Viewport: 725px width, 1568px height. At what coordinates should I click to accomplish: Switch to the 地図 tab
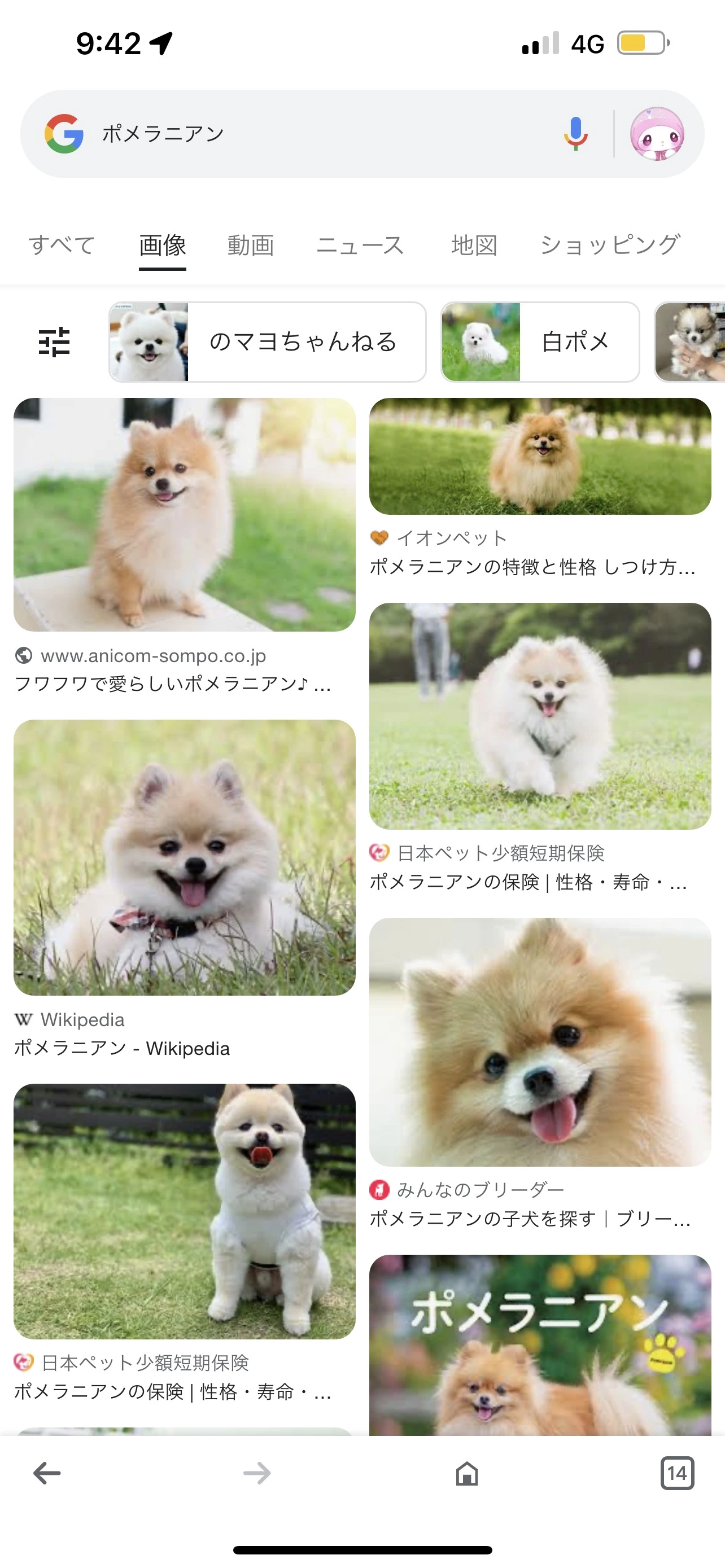pyautogui.click(x=474, y=246)
